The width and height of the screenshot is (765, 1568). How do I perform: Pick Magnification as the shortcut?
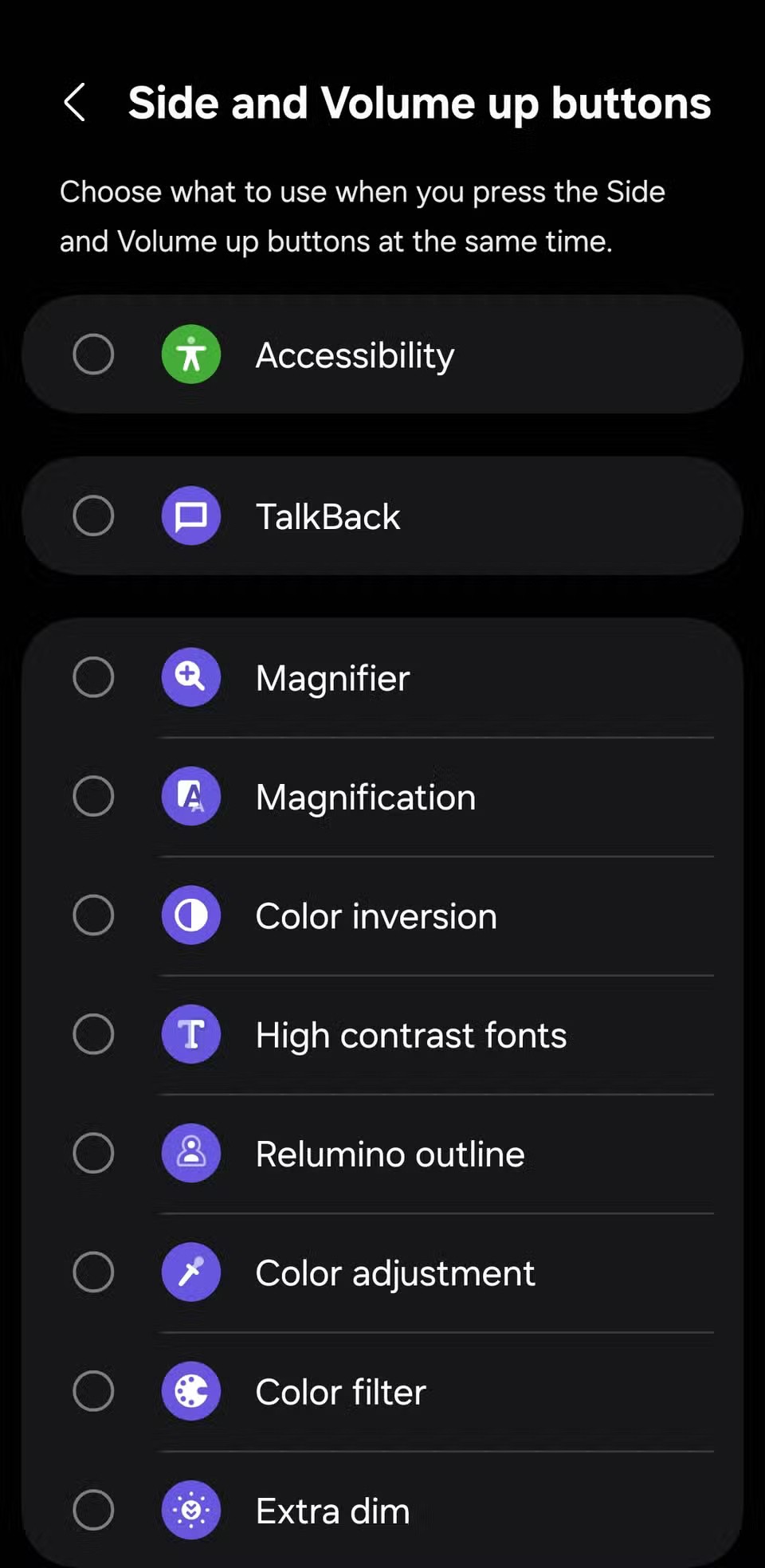point(93,797)
